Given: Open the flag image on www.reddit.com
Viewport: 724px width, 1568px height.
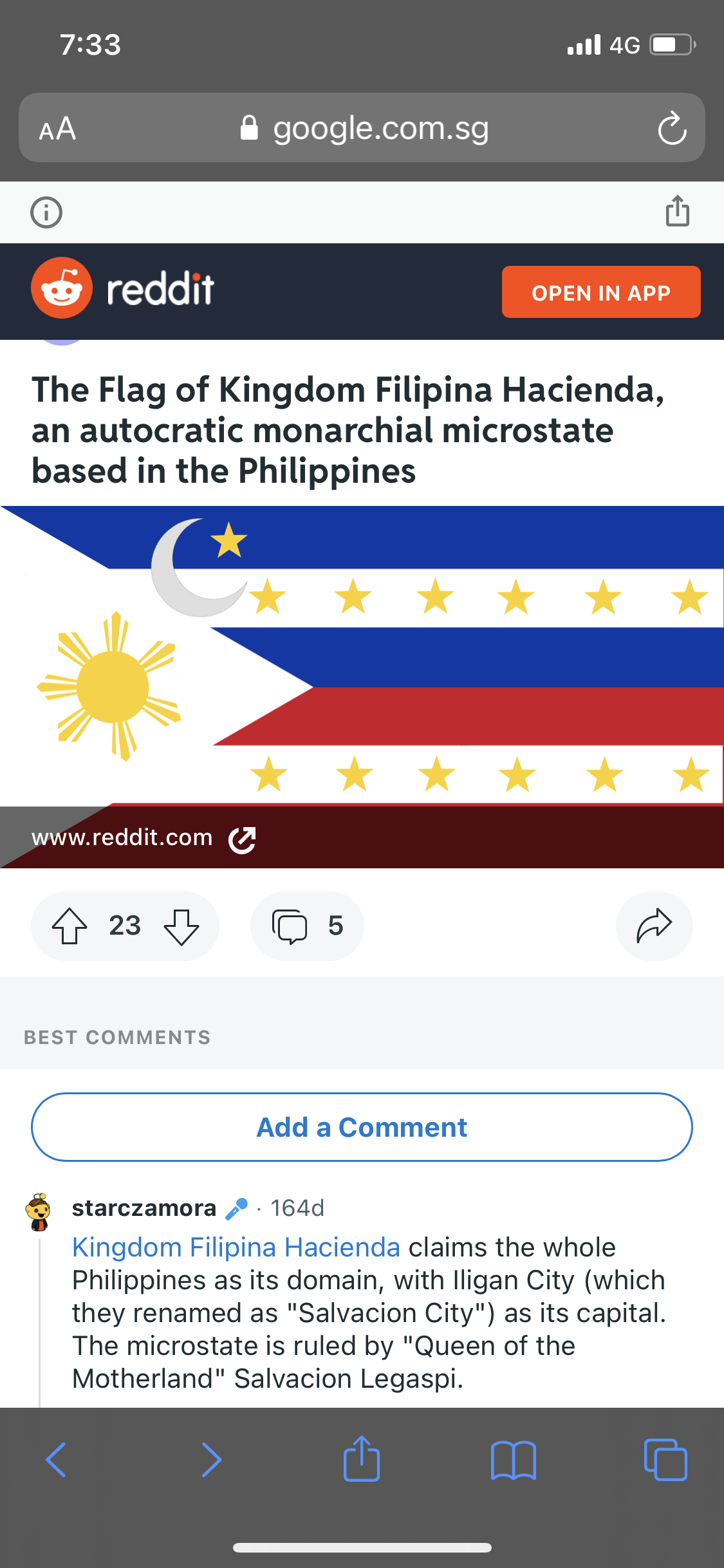Looking at the screenshot, I should click(x=362, y=657).
